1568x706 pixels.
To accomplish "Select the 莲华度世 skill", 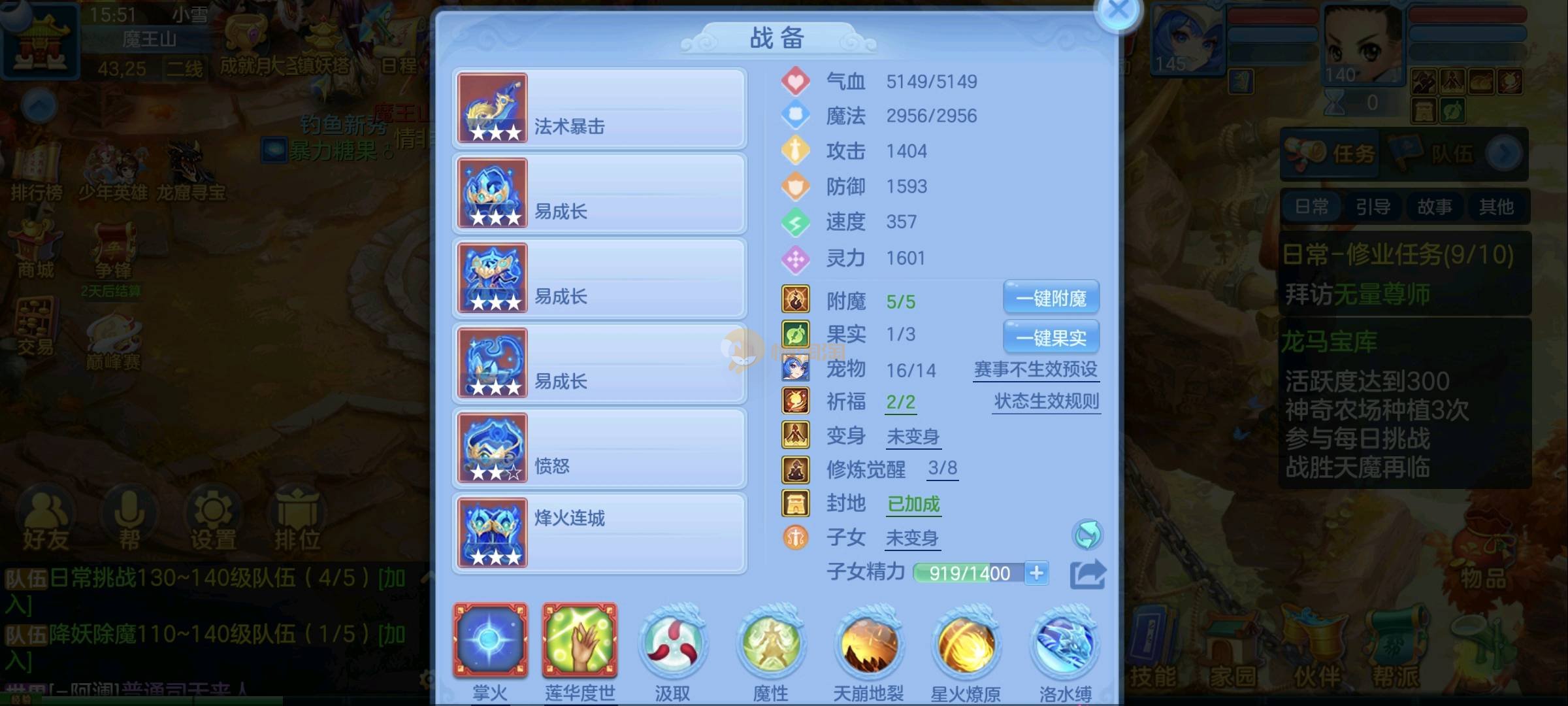I will point(580,641).
